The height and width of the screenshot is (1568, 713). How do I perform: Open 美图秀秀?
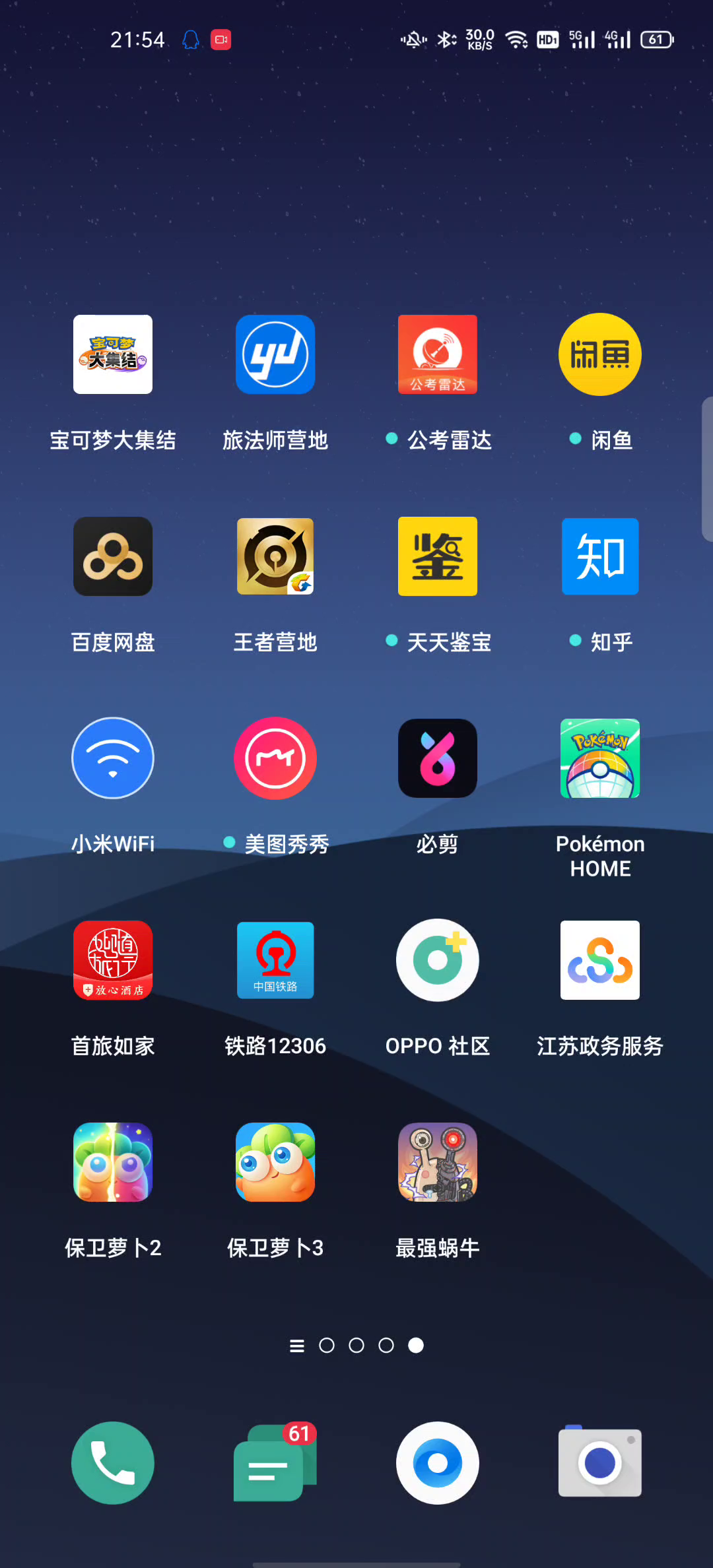[275, 758]
